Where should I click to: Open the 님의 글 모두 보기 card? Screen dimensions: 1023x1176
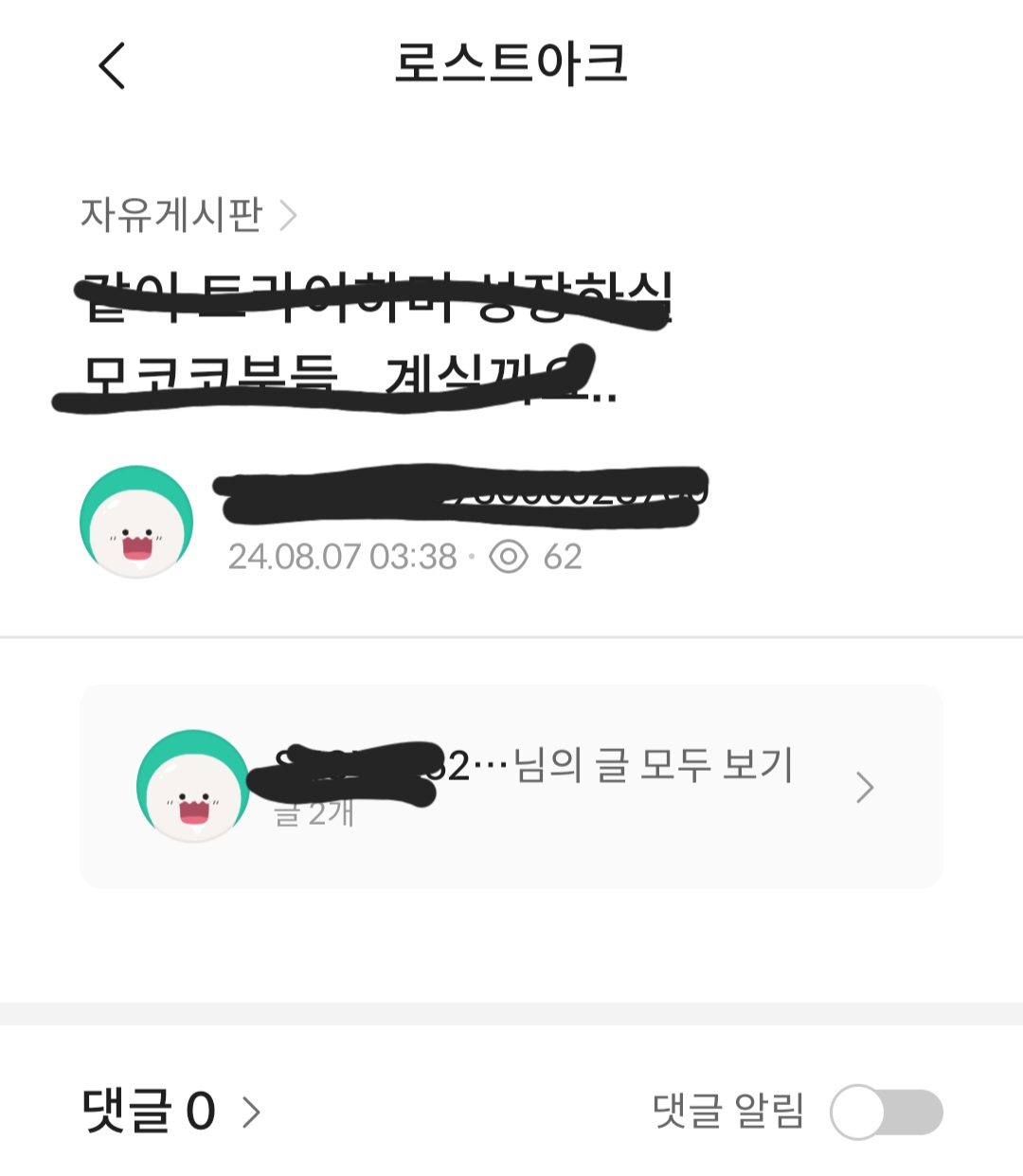click(x=511, y=786)
